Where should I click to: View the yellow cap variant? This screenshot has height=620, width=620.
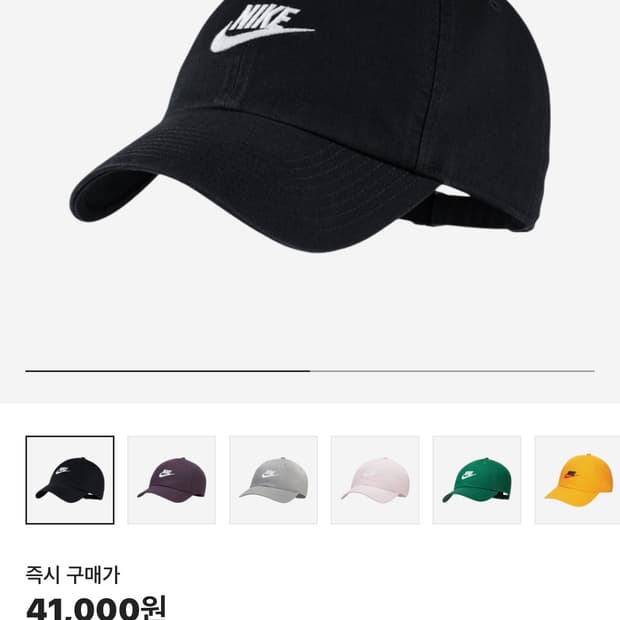577,480
